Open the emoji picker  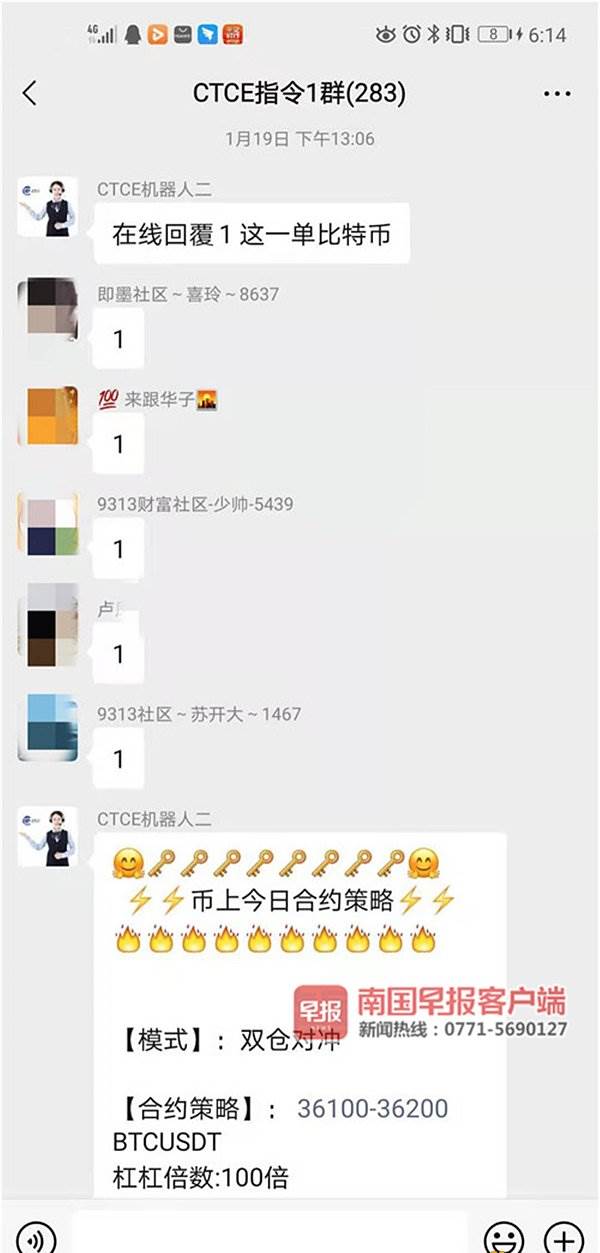point(503,1238)
